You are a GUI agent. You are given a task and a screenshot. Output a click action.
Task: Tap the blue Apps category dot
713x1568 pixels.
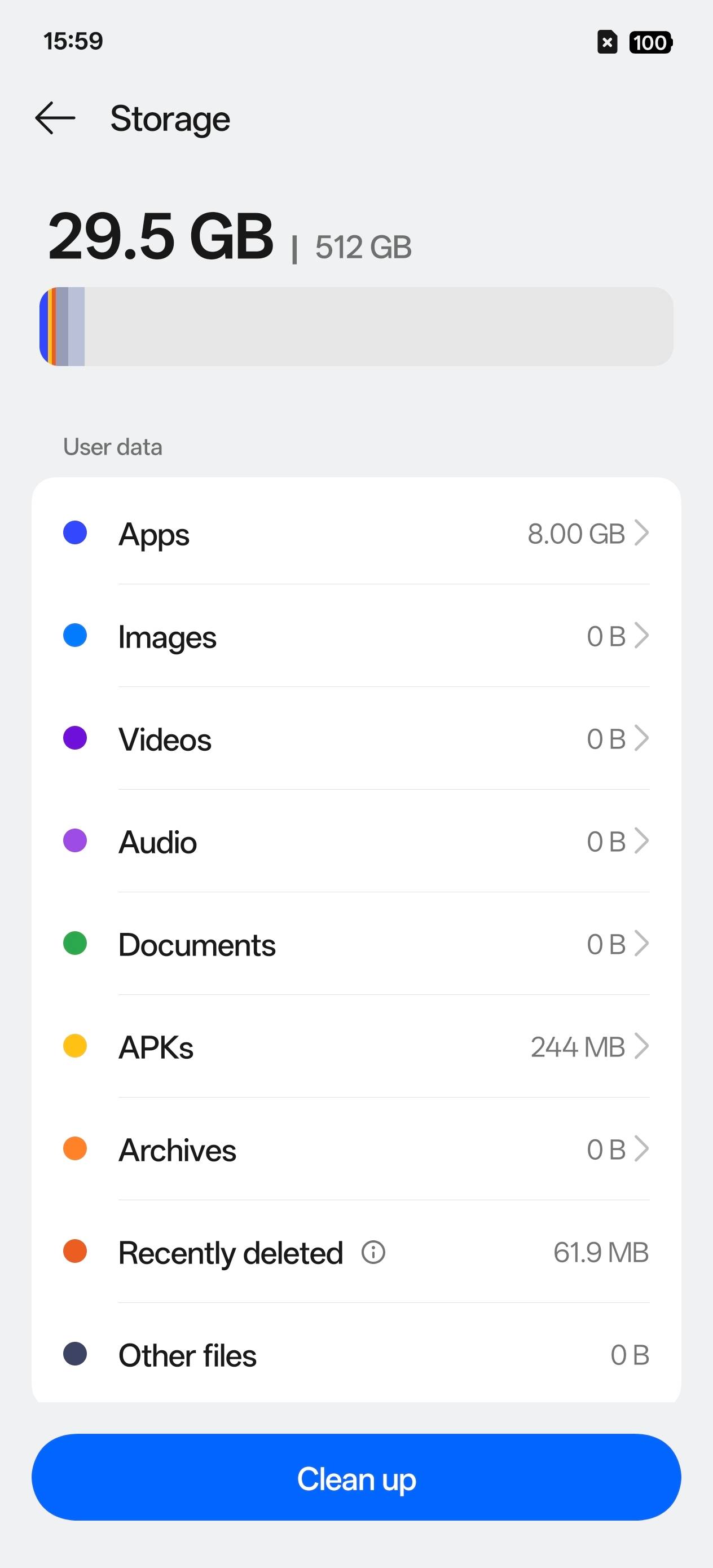pos(74,532)
